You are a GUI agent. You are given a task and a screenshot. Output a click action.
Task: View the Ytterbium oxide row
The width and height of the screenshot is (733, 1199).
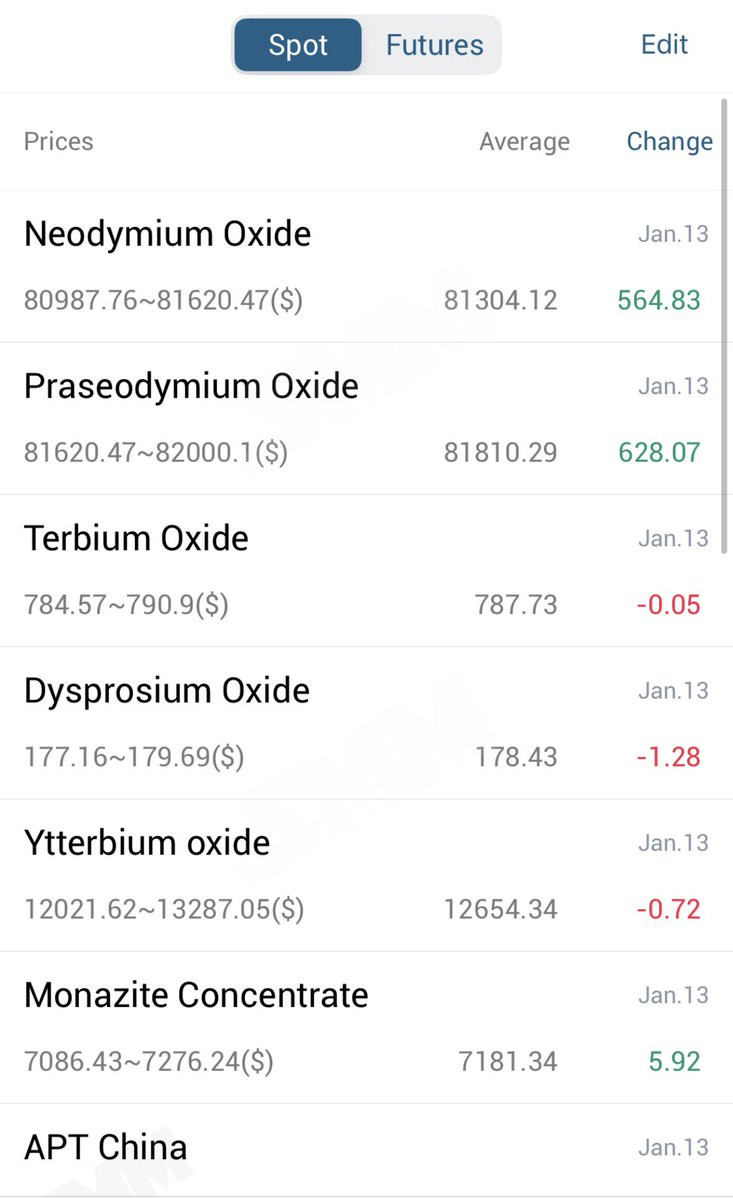tap(366, 874)
